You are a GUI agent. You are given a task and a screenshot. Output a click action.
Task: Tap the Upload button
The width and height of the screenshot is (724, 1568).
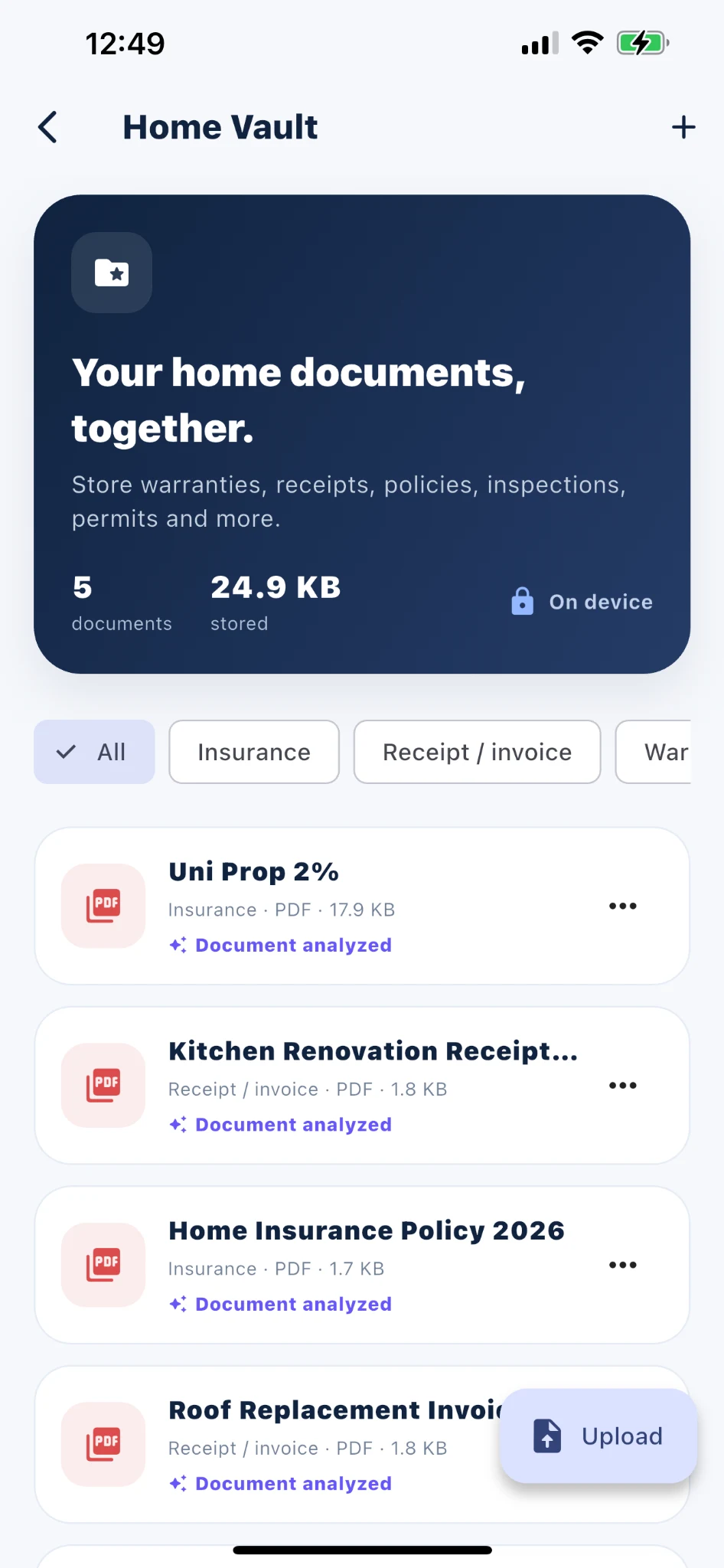[x=598, y=1436]
